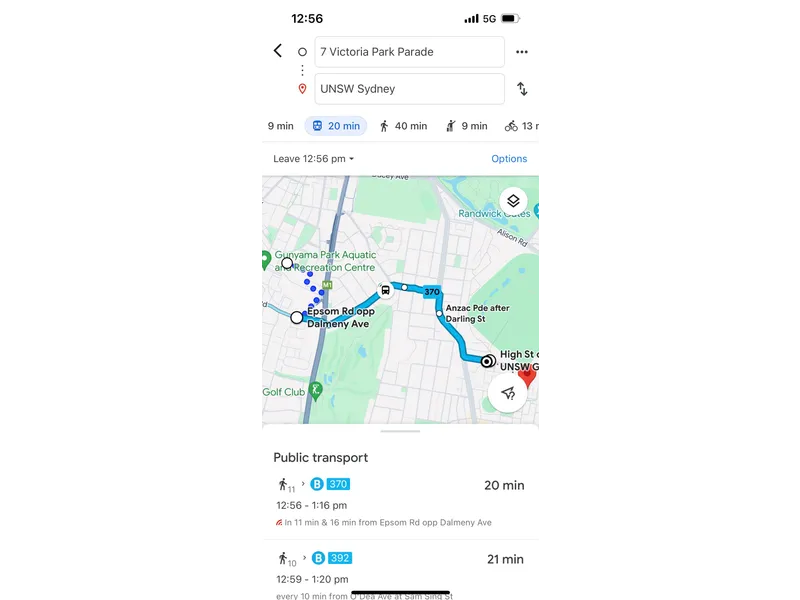Screen dimensions: 800x600
Task: Edit the destination UNSW Sydney
Action: pyautogui.click(x=409, y=89)
